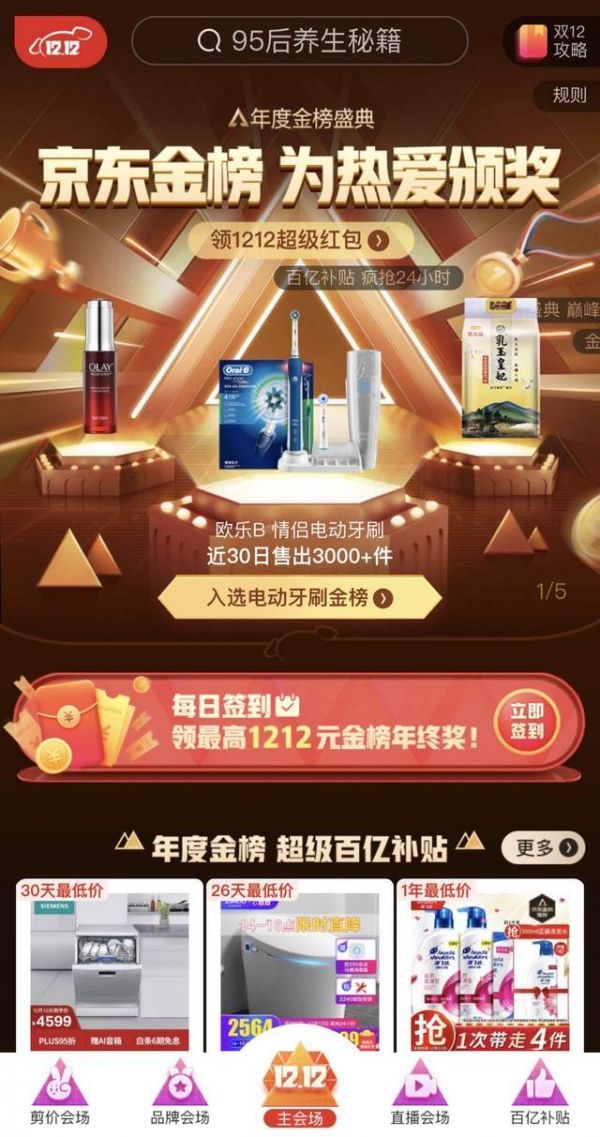Claim the 领1212超级红包 red envelope
The width and height of the screenshot is (600, 1137).
point(299,240)
